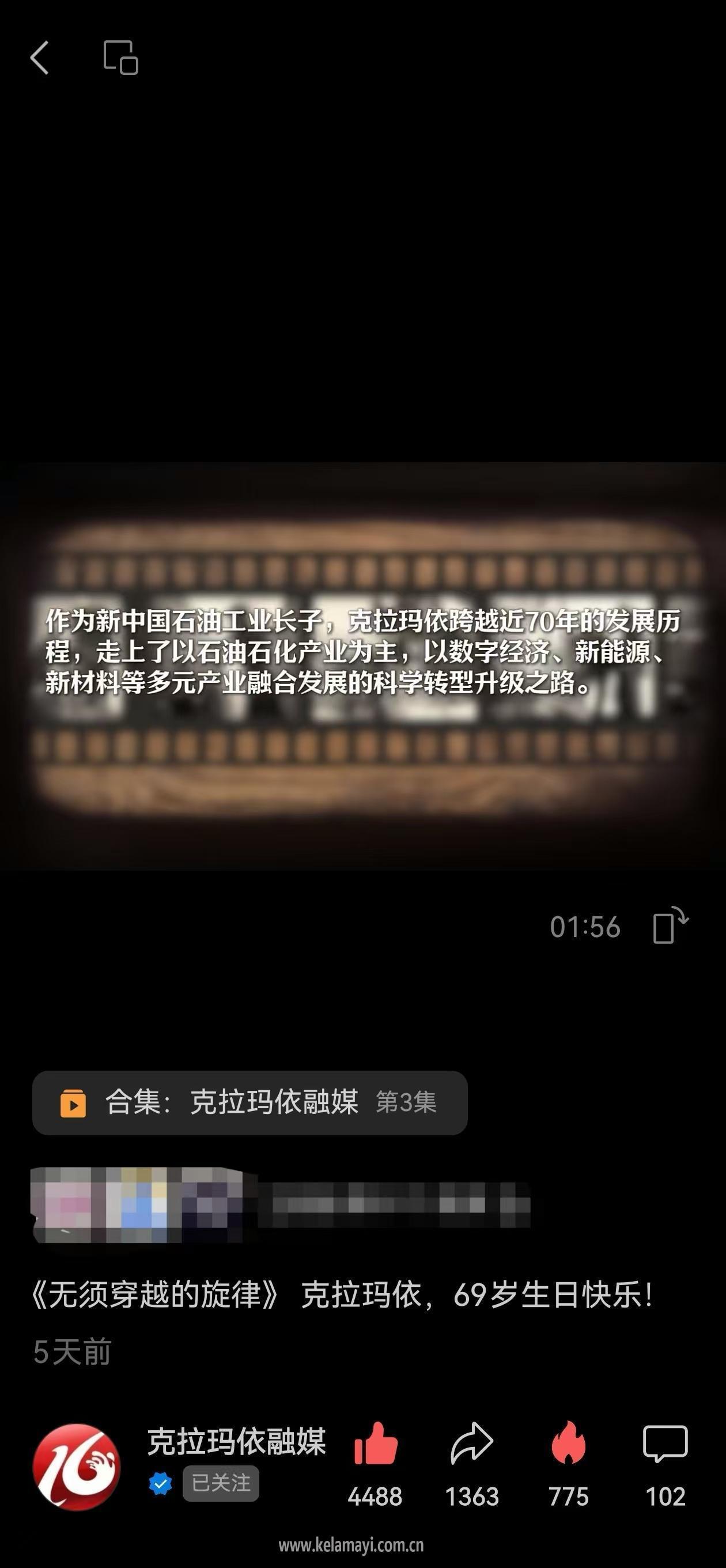This screenshot has height=1568, width=726.
Task: Open picture-in-picture floating window mode
Action: click(x=120, y=58)
